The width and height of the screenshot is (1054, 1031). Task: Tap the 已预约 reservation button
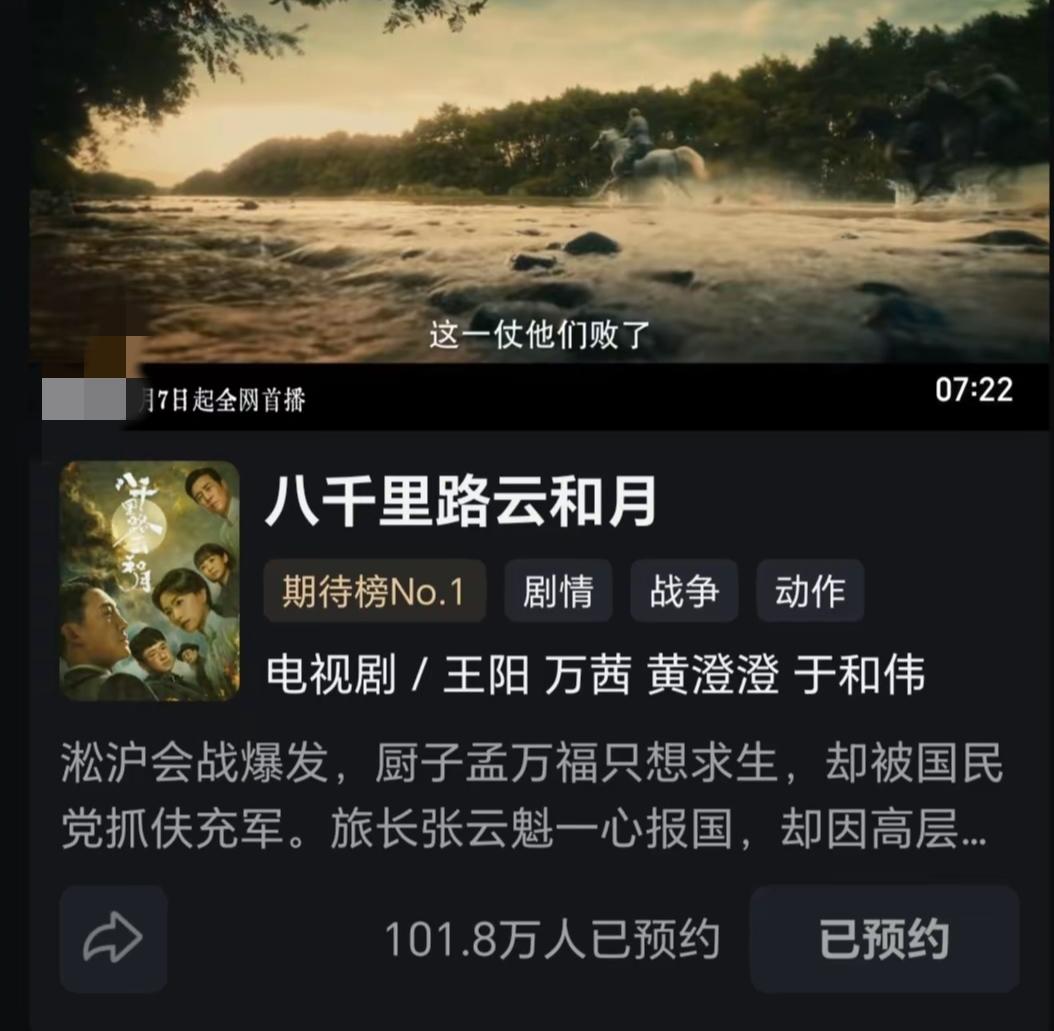884,939
